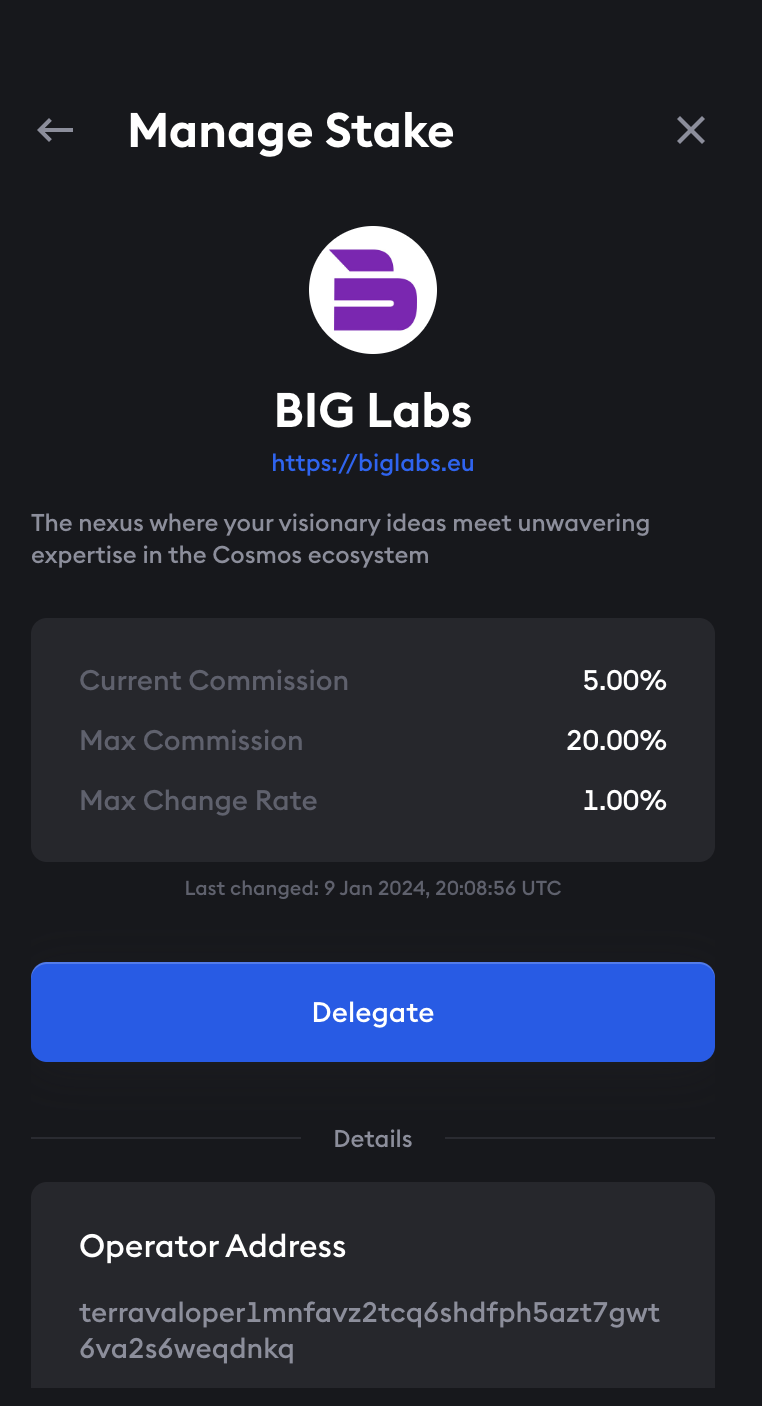Open the biglabs.eu website link

click(x=372, y=463)
